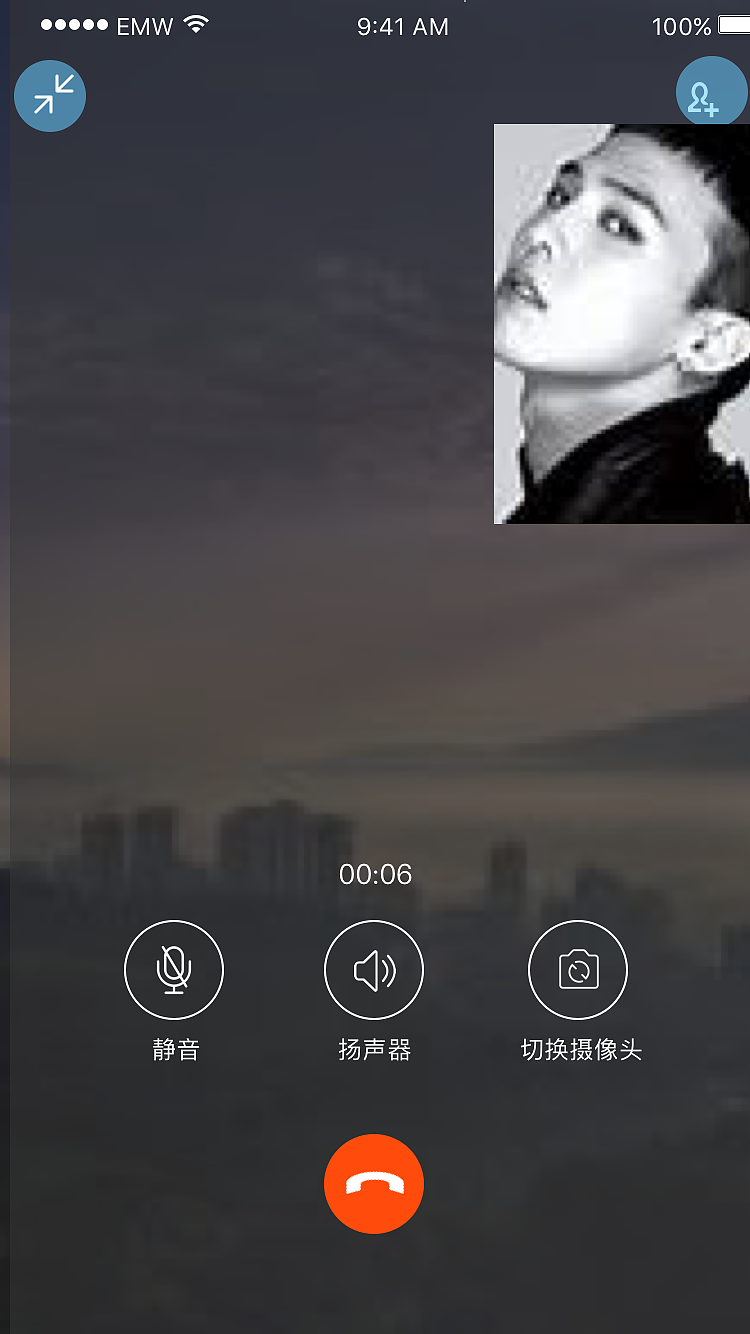The width and height of the screenshot is (750, 1334).
Task: End the call with the red button
Action: point(374,1184)
